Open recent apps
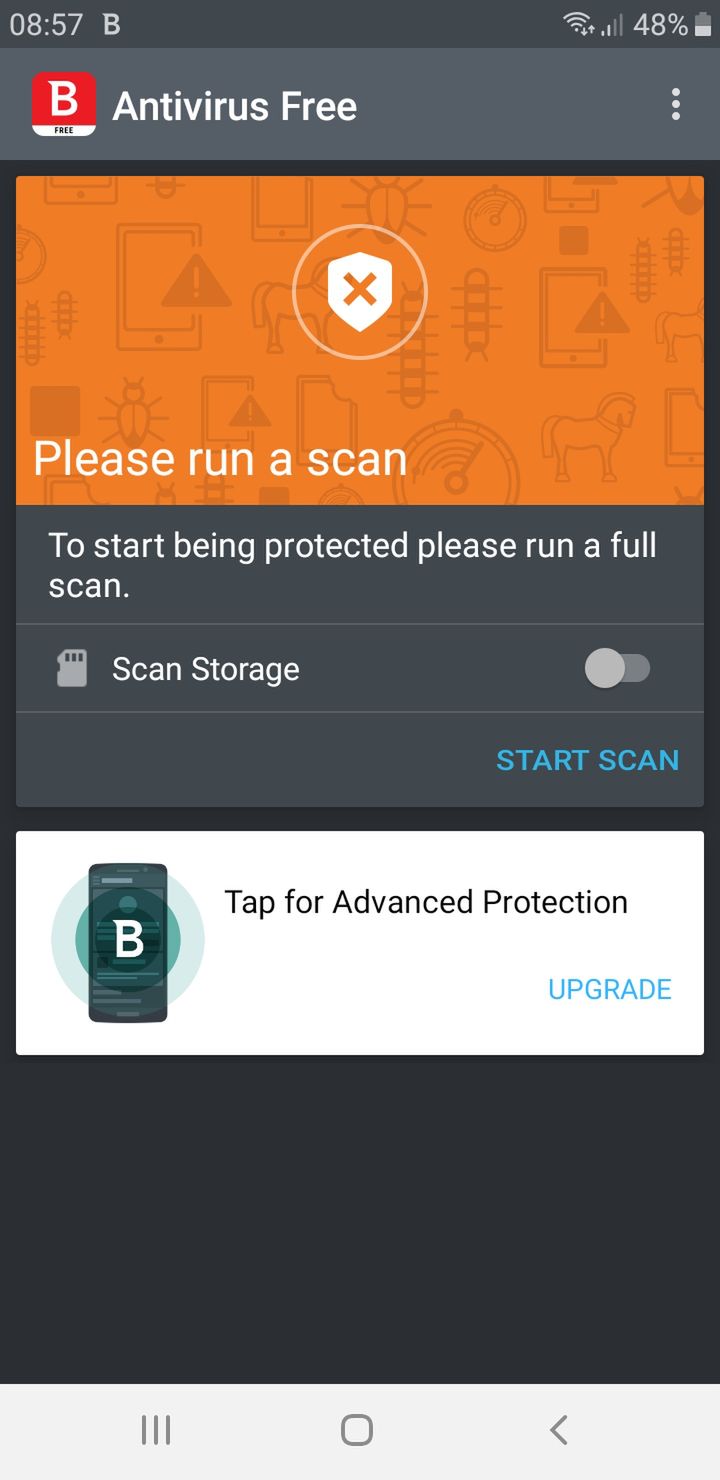The image size is (720, 1480). (156, 1430)
